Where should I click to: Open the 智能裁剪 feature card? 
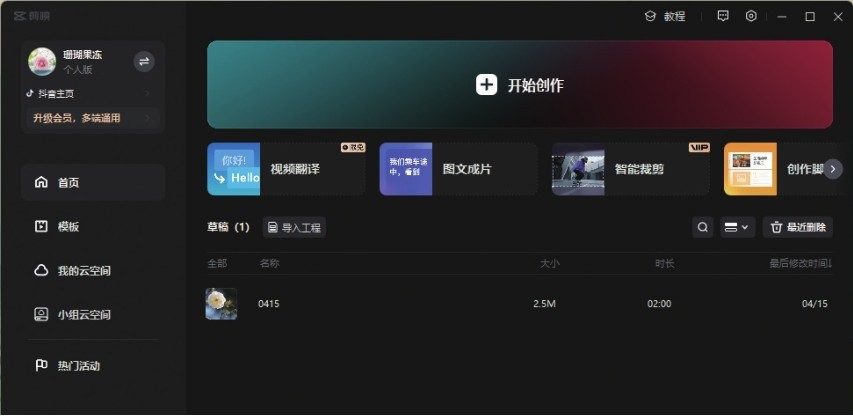tap(630, 169)
